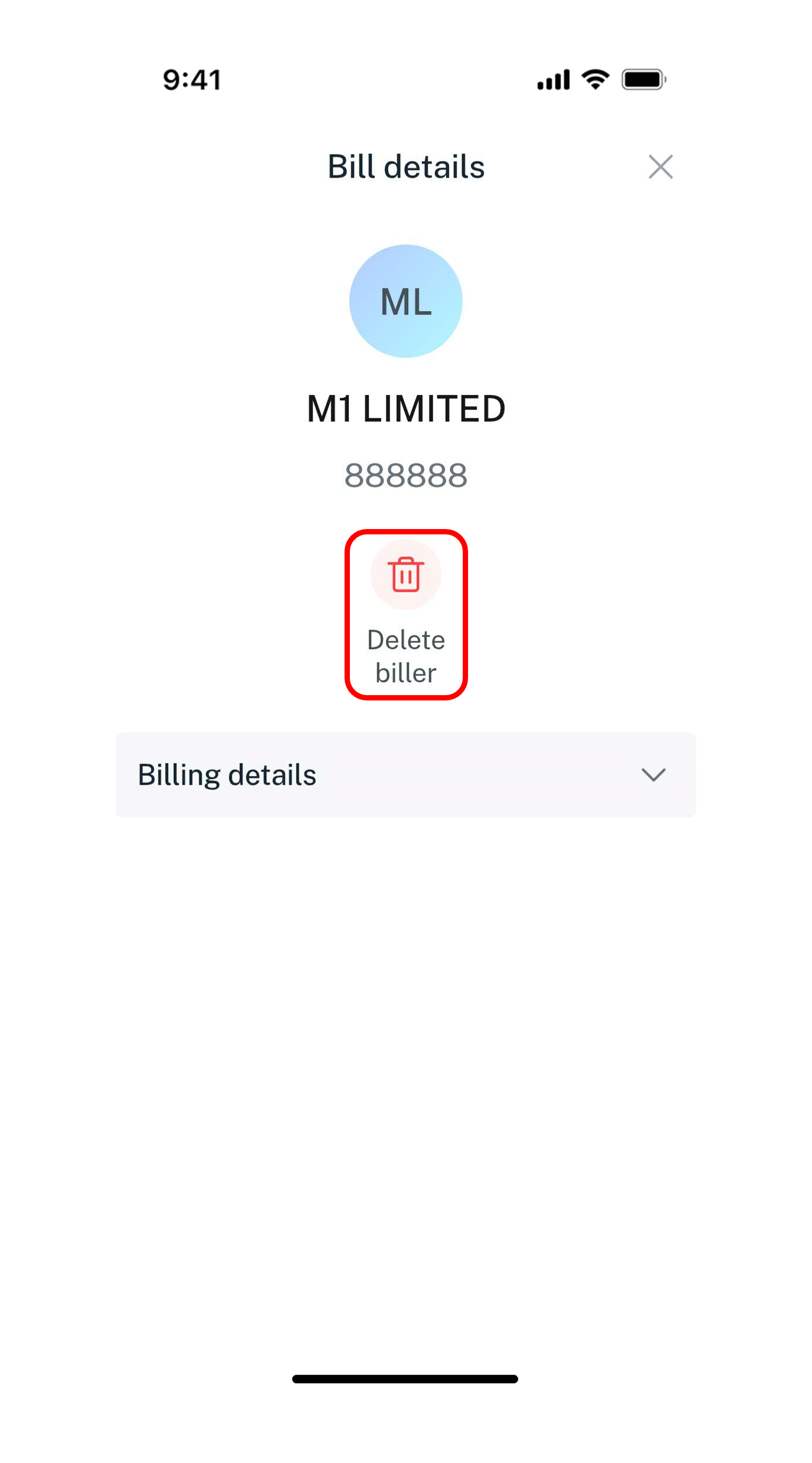Delete the M1 LIMITED biller
This screenshot has height=1463, width=812.
[406, 575]
